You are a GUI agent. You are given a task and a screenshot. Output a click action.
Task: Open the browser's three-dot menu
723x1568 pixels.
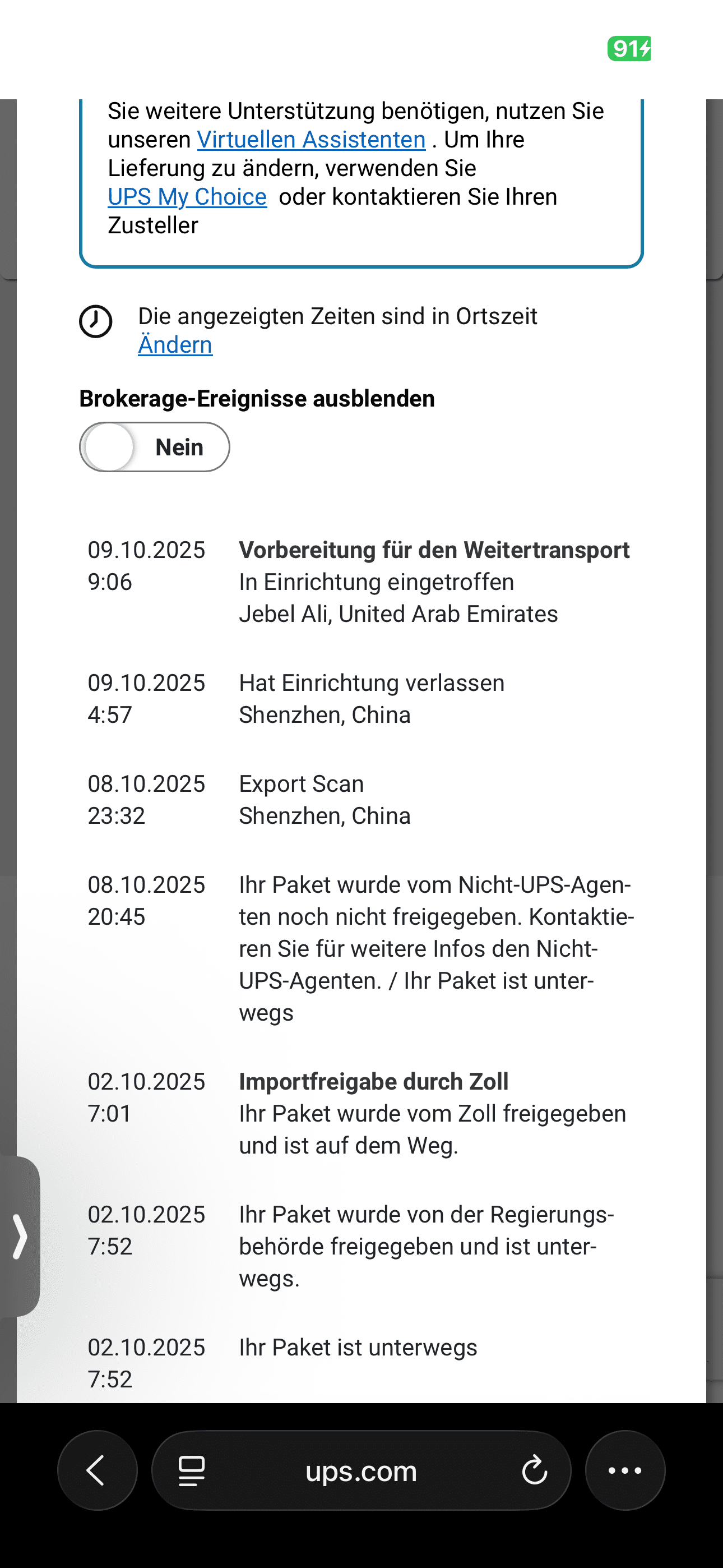click(x=625, y=1470)
